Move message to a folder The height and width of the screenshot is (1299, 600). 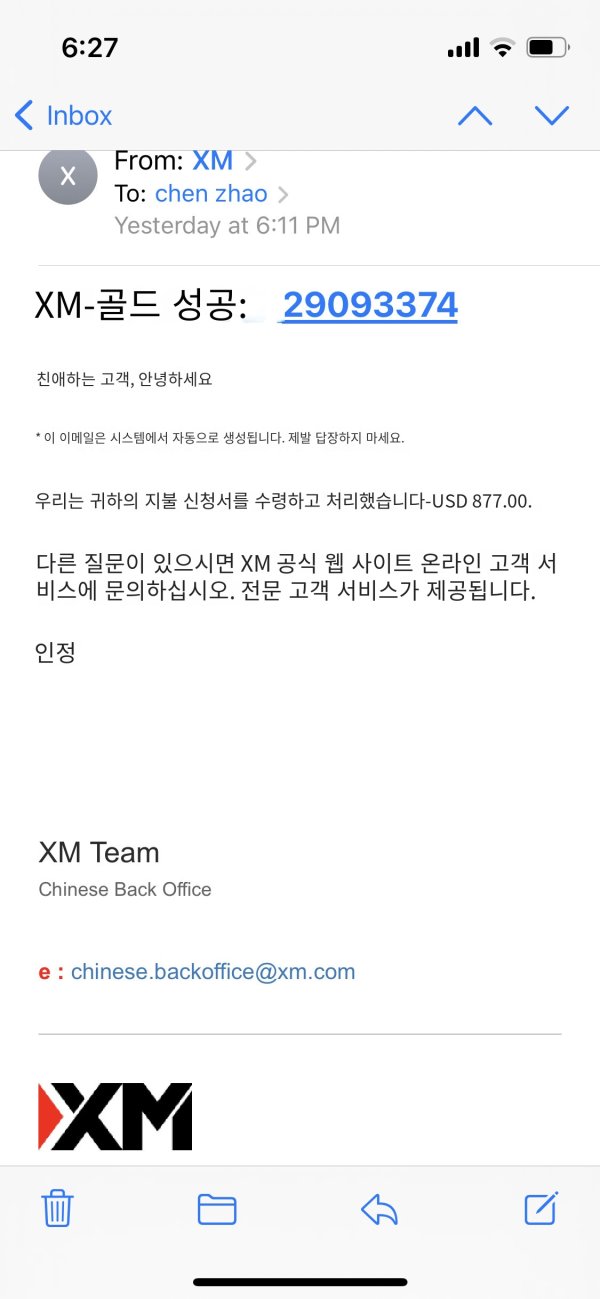(216, 1209)
